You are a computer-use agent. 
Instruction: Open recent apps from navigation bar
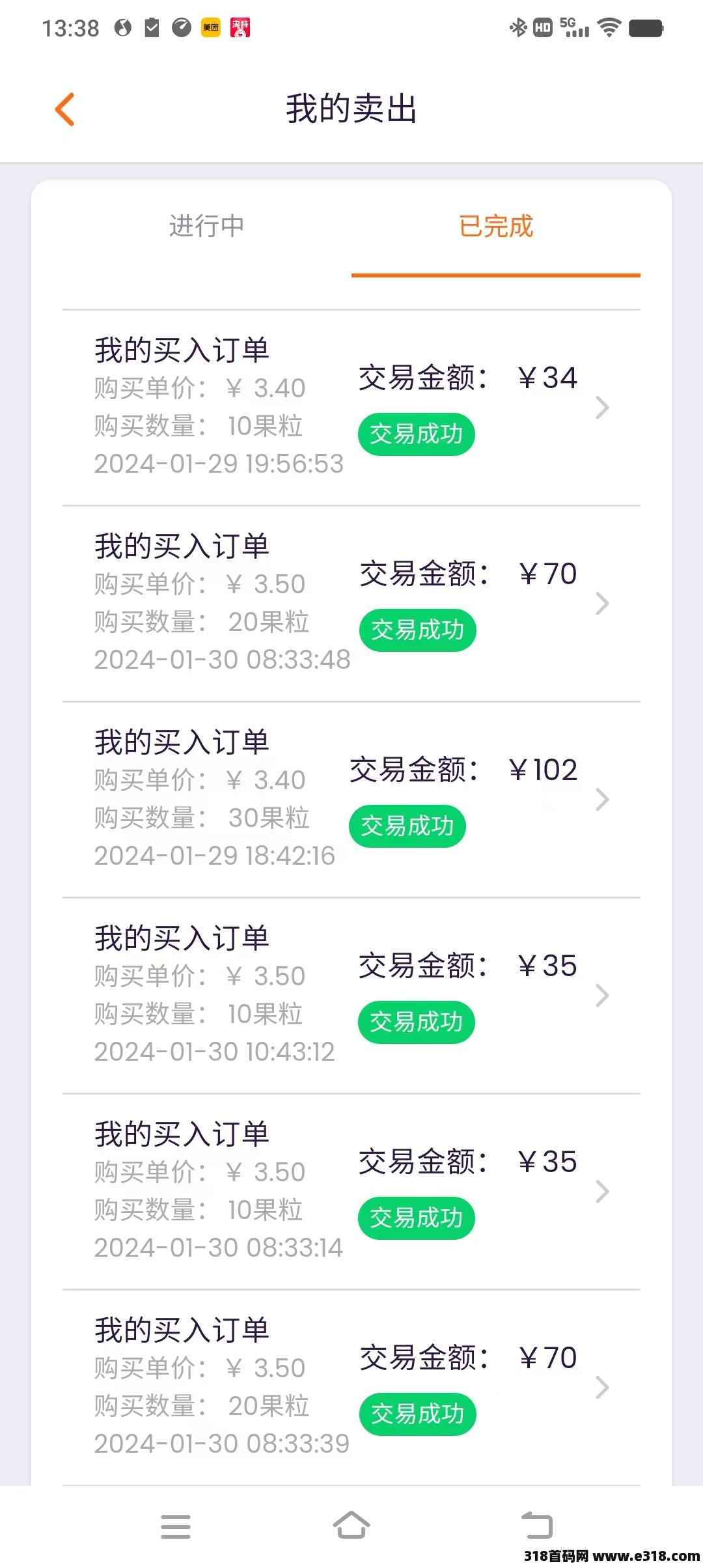coord(176,1526)
